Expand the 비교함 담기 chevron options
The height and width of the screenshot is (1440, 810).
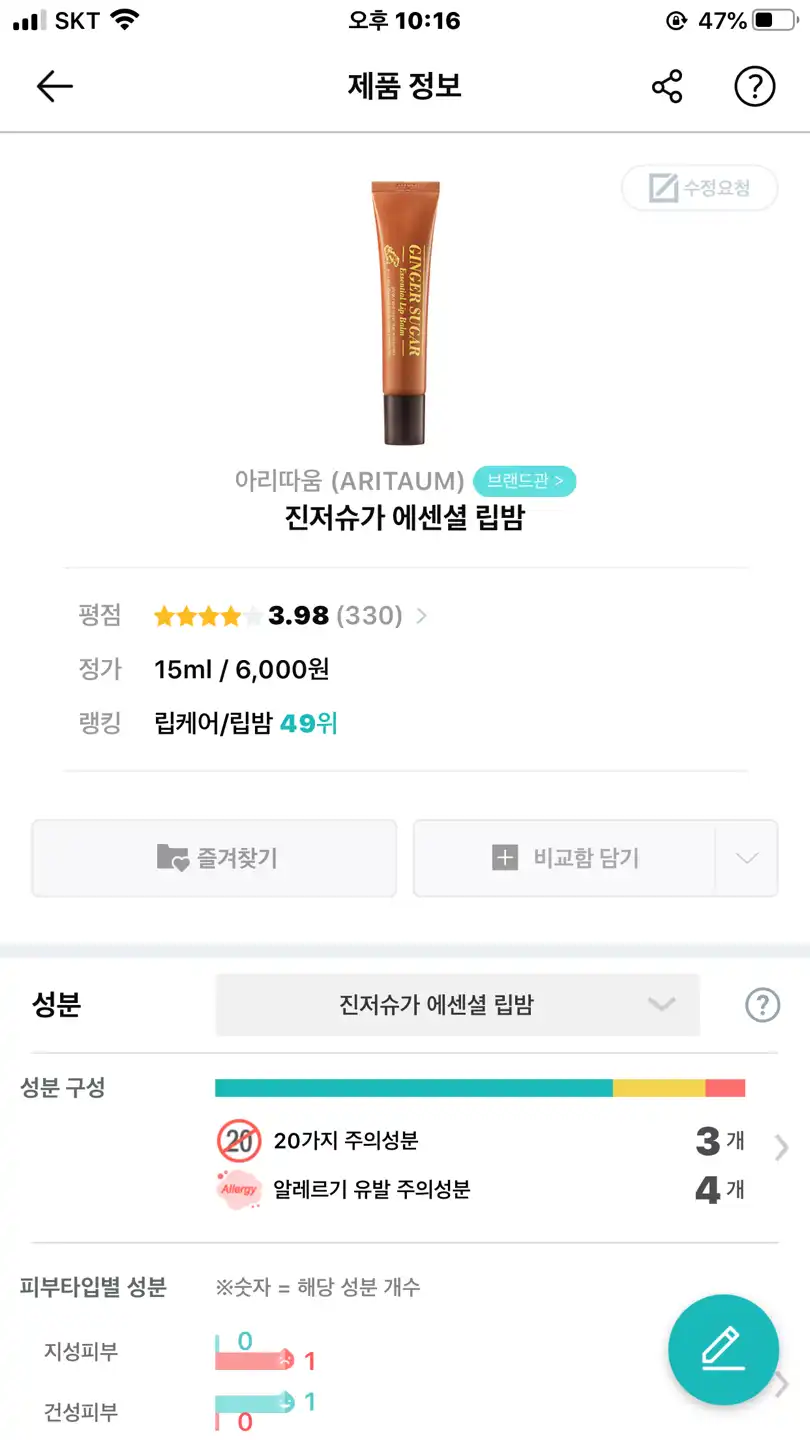click(745, 858)
